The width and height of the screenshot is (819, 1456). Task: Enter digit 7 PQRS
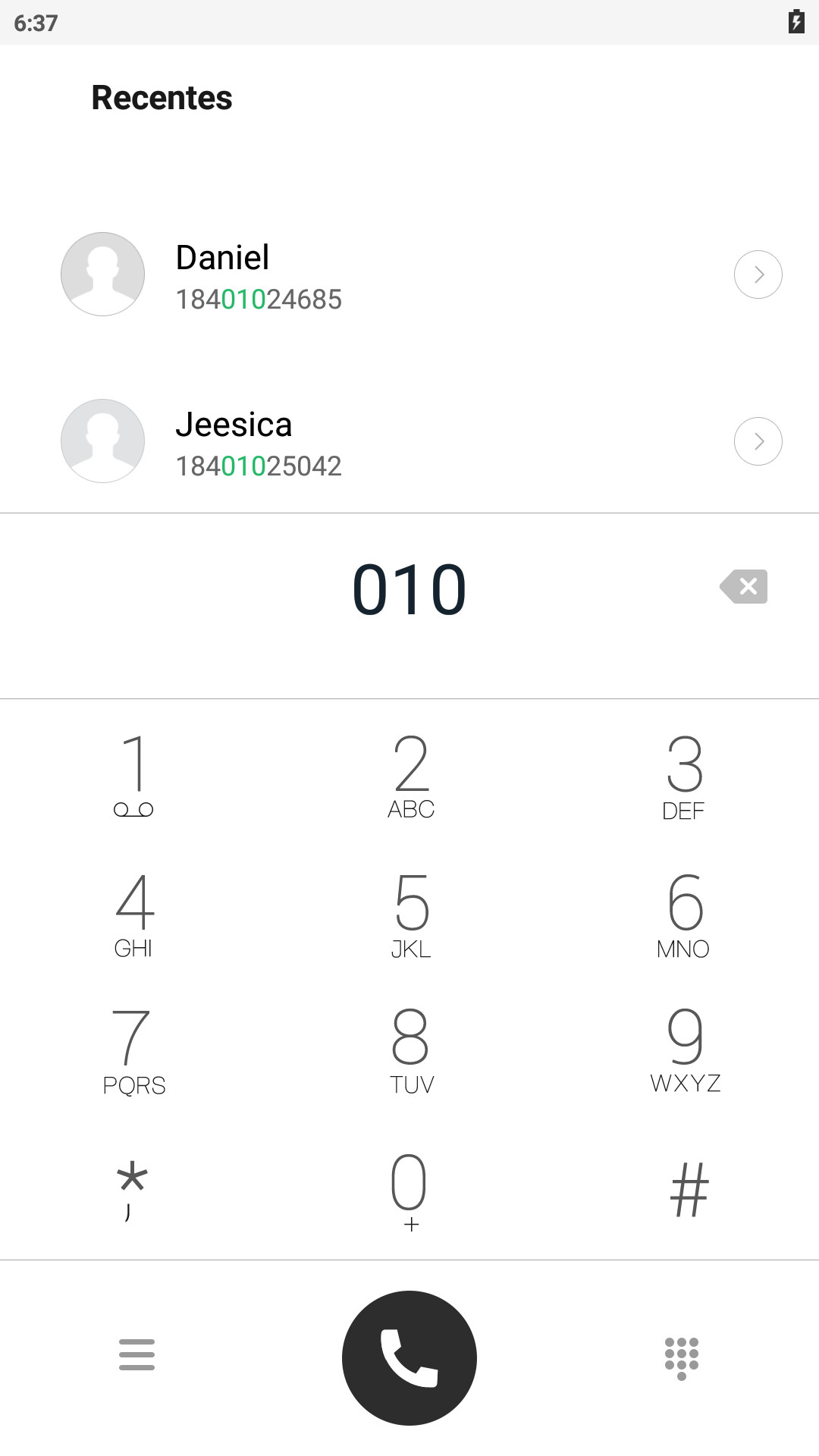click(x=134, y=1052)
